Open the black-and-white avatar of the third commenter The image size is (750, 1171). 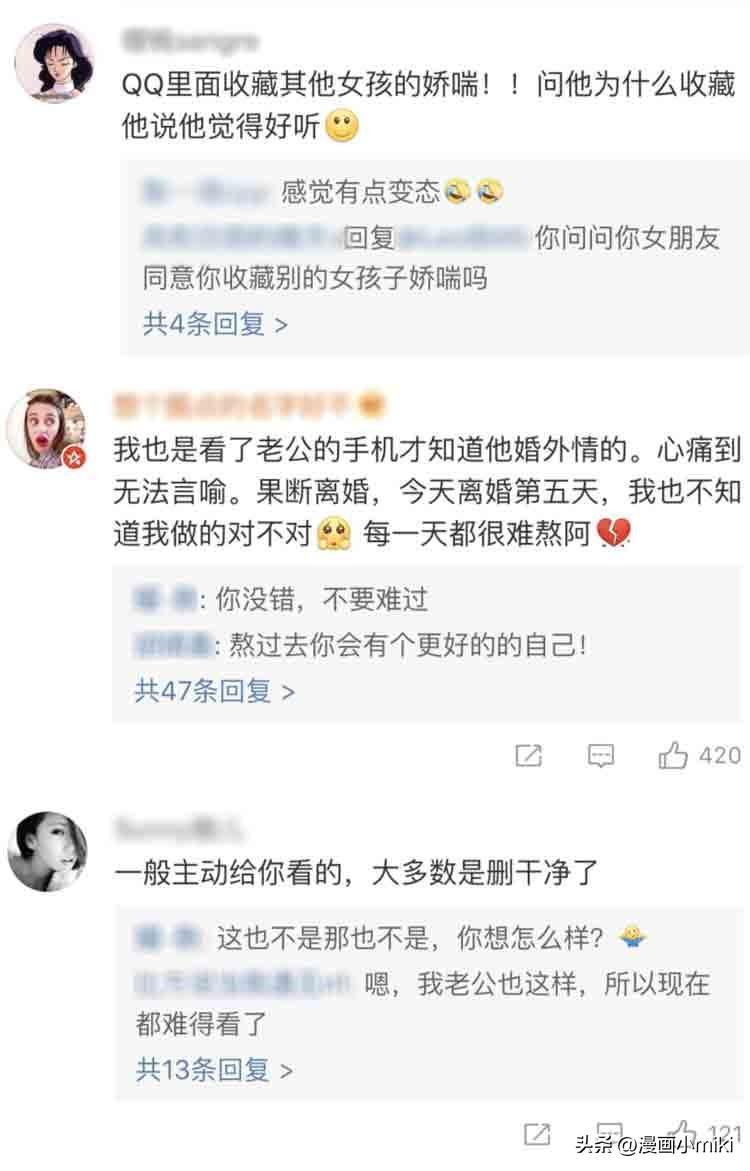coord(46,850)
